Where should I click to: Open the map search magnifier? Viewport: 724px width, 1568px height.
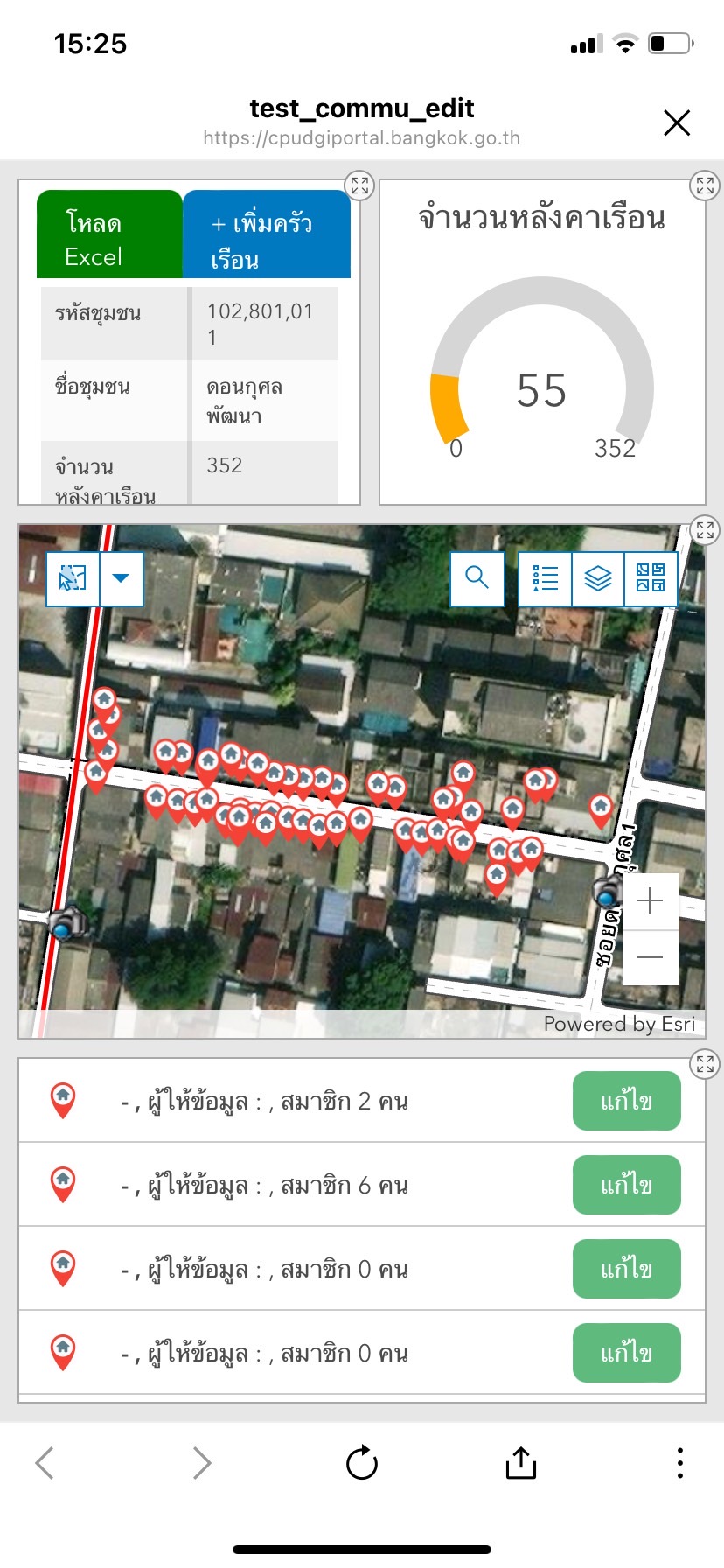pyautogui.click(x=477, y=578)
